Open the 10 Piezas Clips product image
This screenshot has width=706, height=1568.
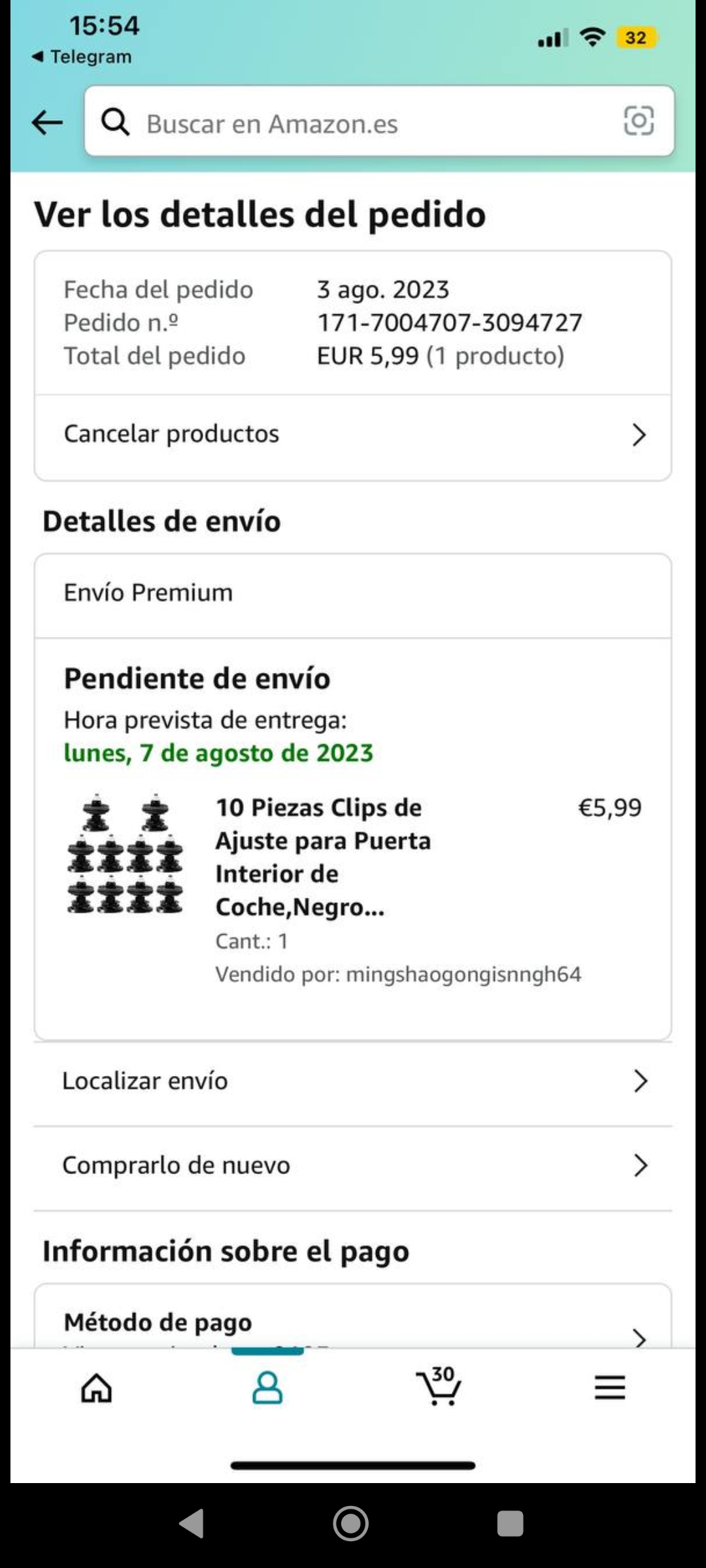[126, 853]
